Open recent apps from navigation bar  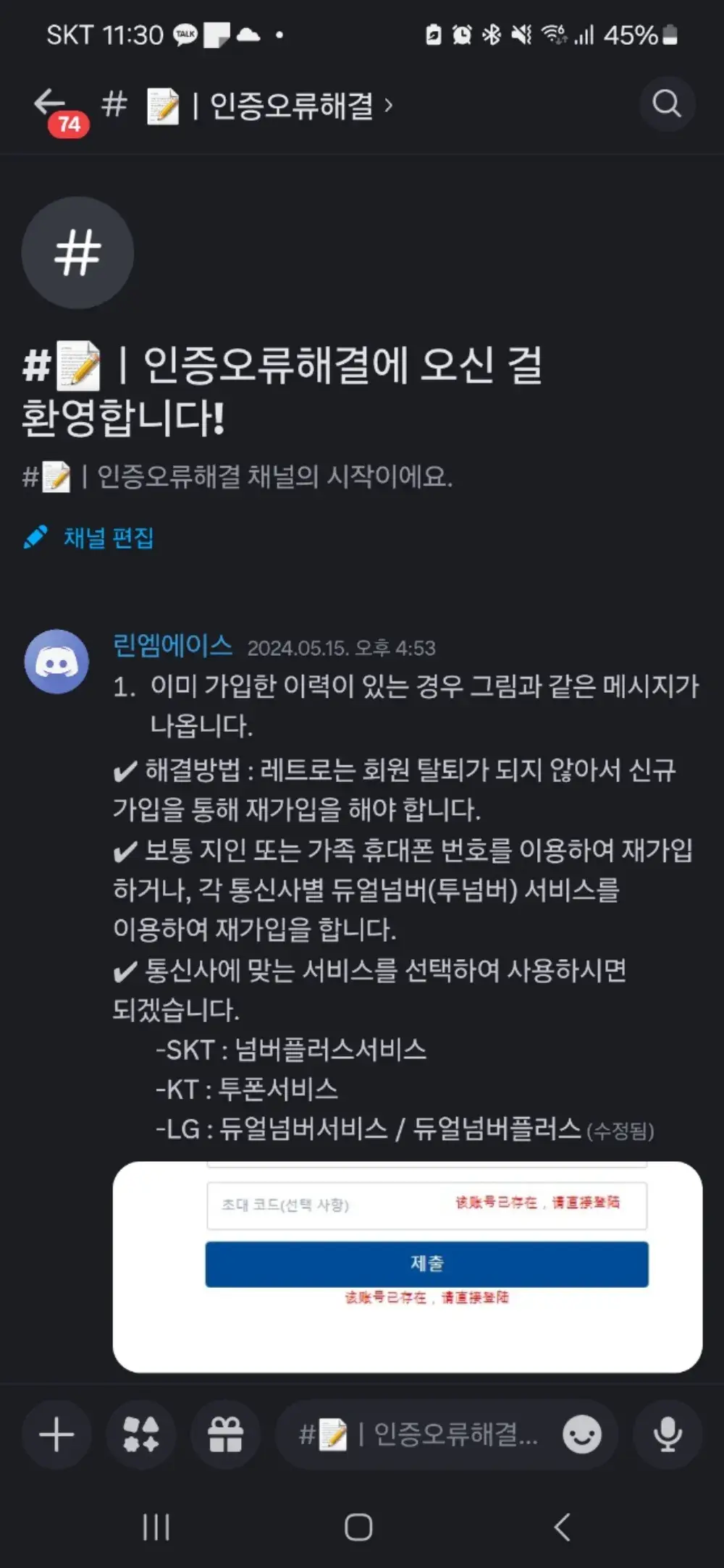tap(156, 1527)
